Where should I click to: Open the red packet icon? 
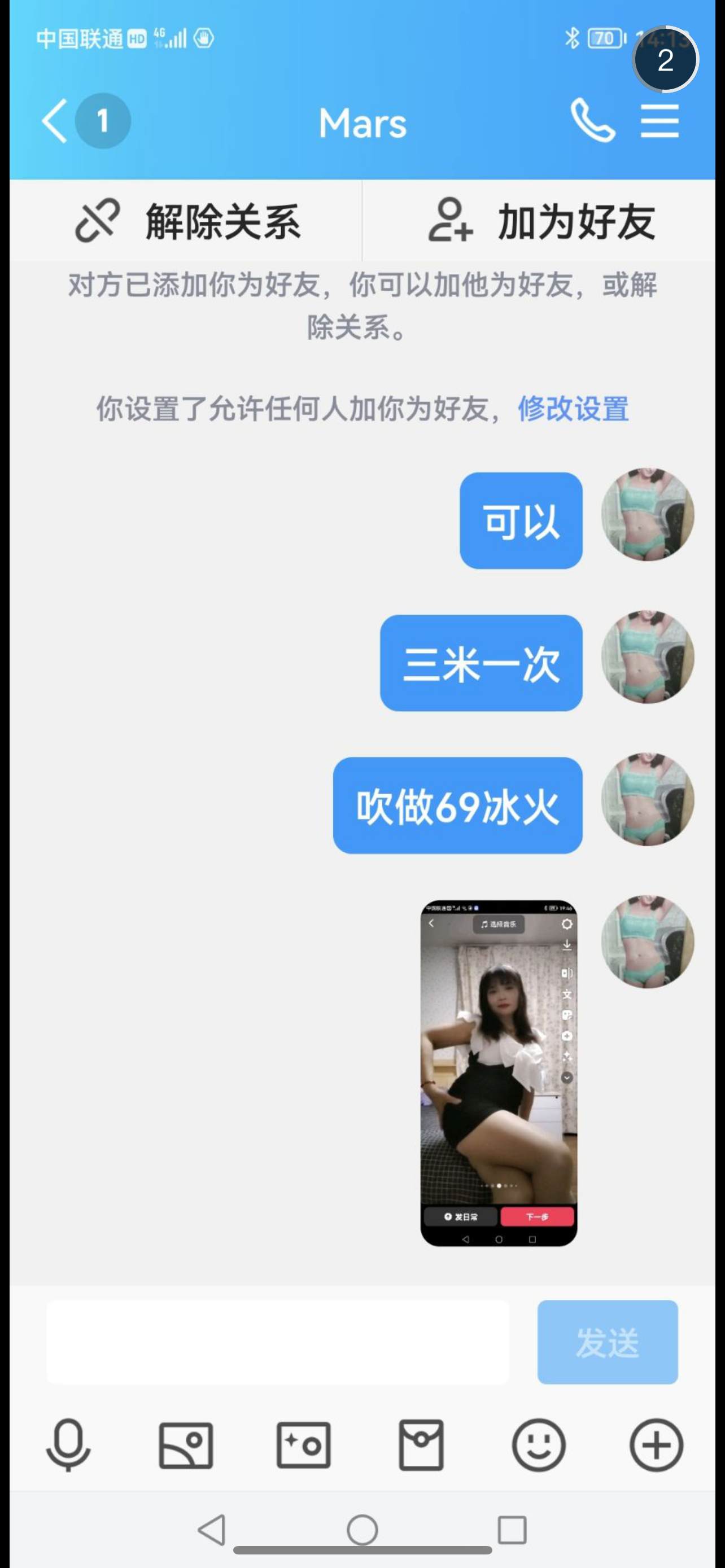(x=421, y=1445)
